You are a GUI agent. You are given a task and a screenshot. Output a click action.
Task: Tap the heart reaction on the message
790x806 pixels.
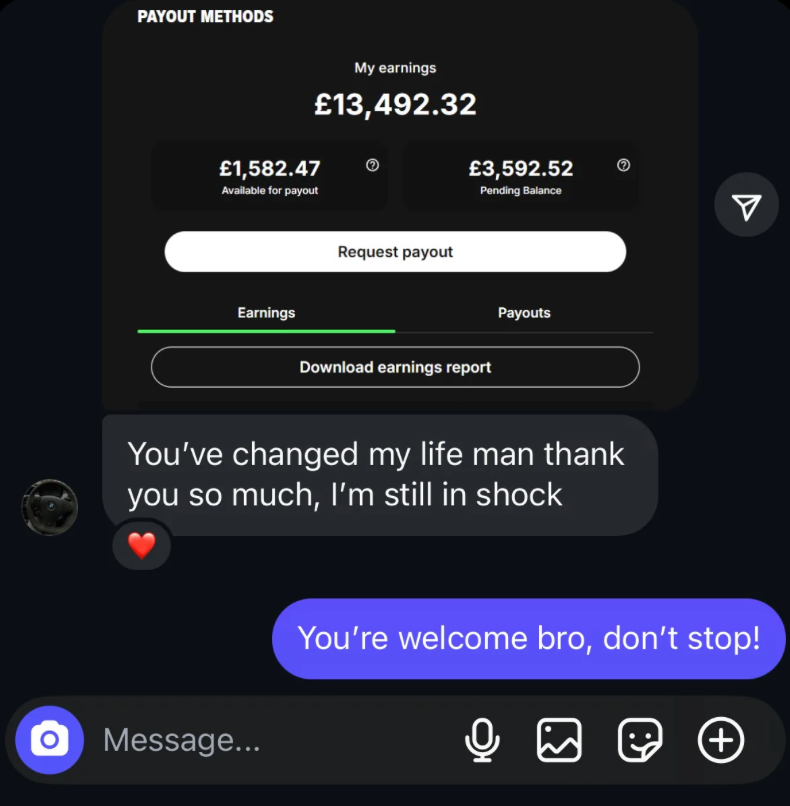(x=142, y=546)
